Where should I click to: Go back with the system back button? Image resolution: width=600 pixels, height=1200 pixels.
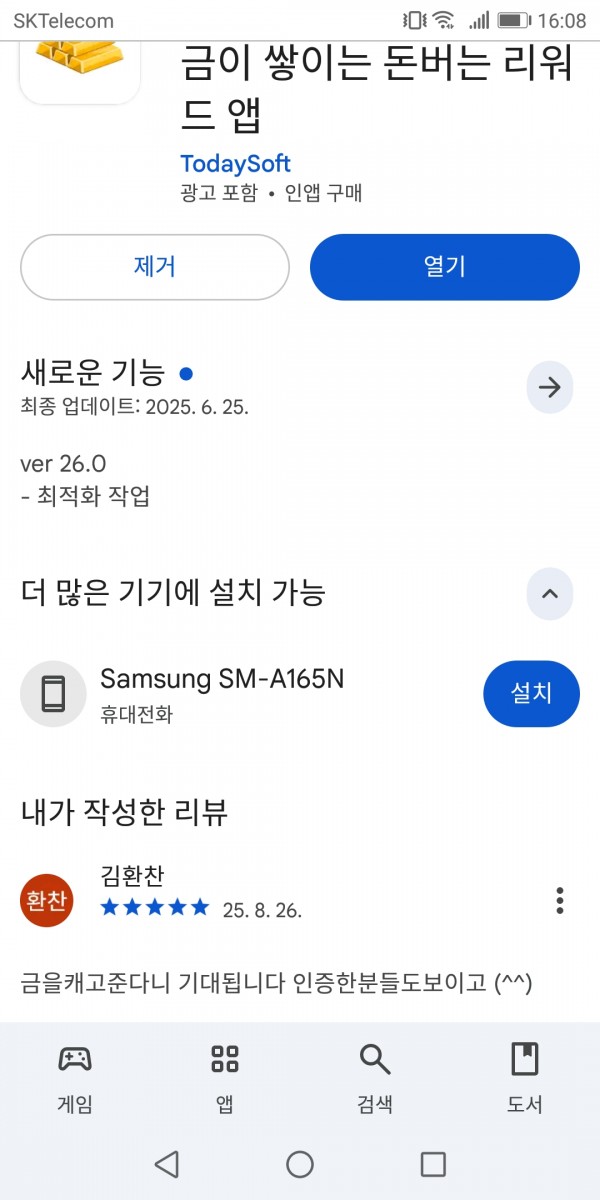click(x=167, y=1164)
